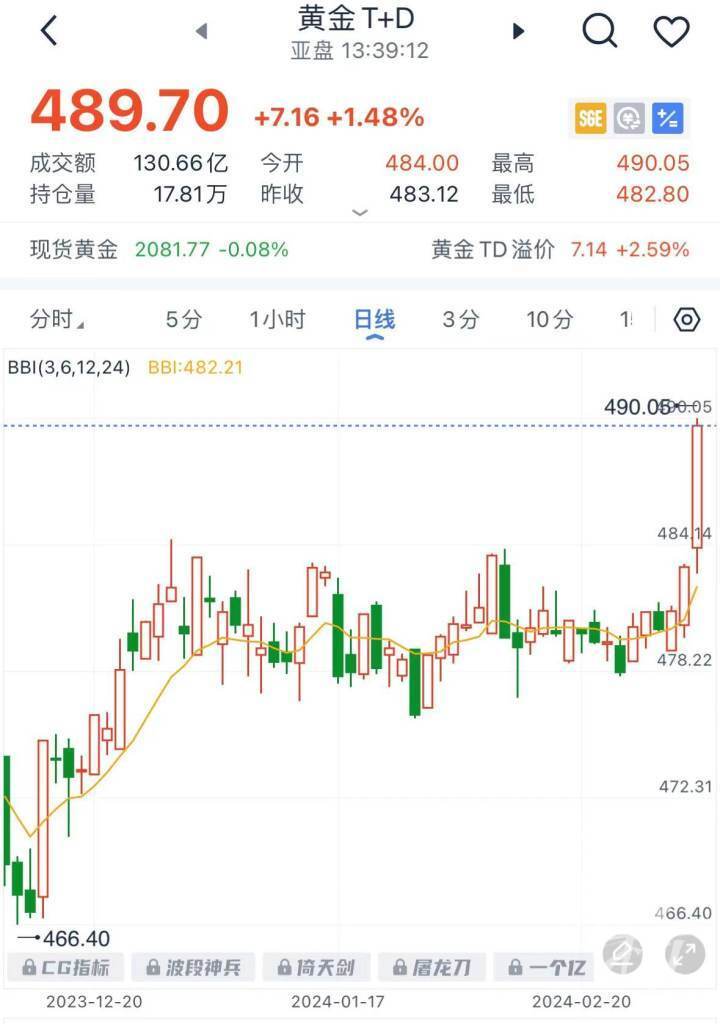Open the search magnifier
720x1024 pixels.
[599, 31]
